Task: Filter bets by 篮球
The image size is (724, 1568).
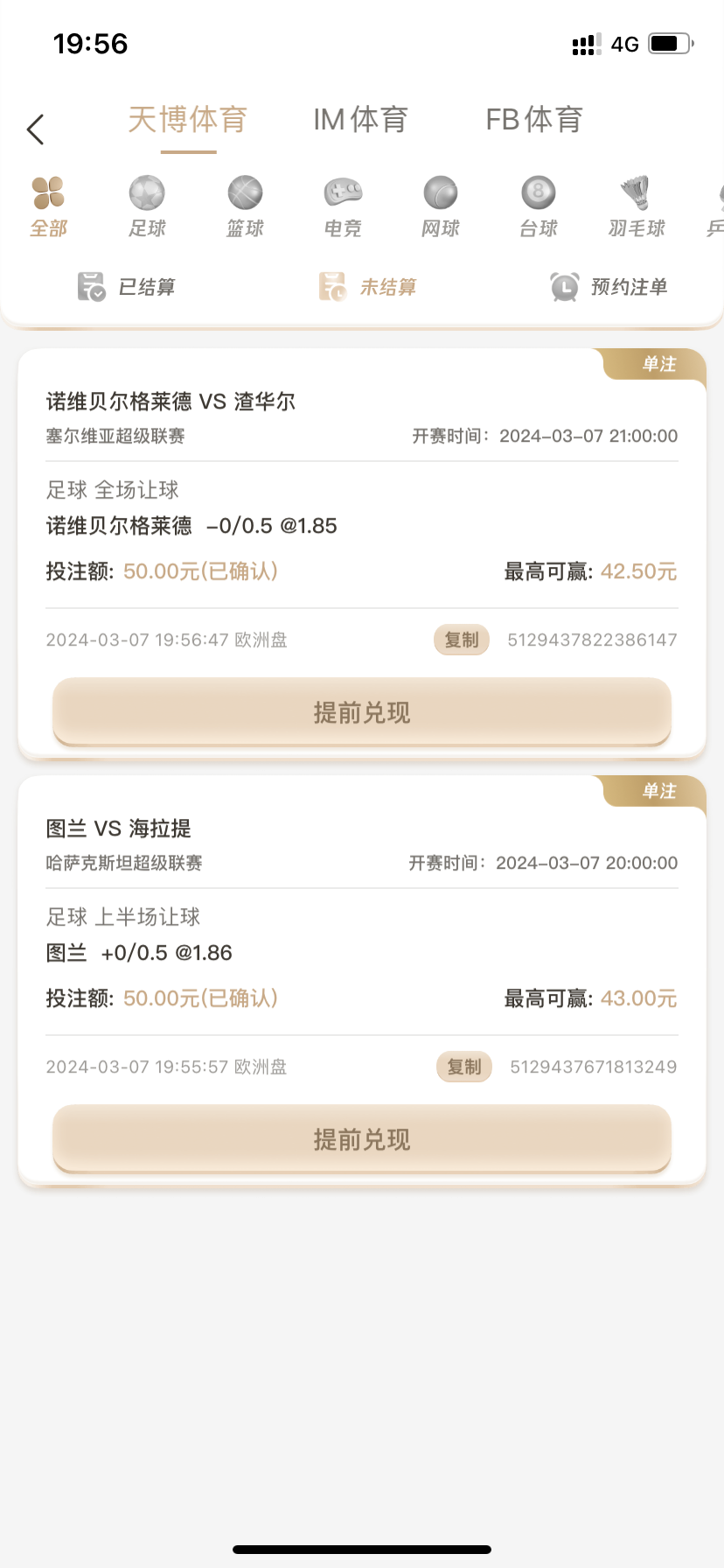Action: (x=245, y=206)
